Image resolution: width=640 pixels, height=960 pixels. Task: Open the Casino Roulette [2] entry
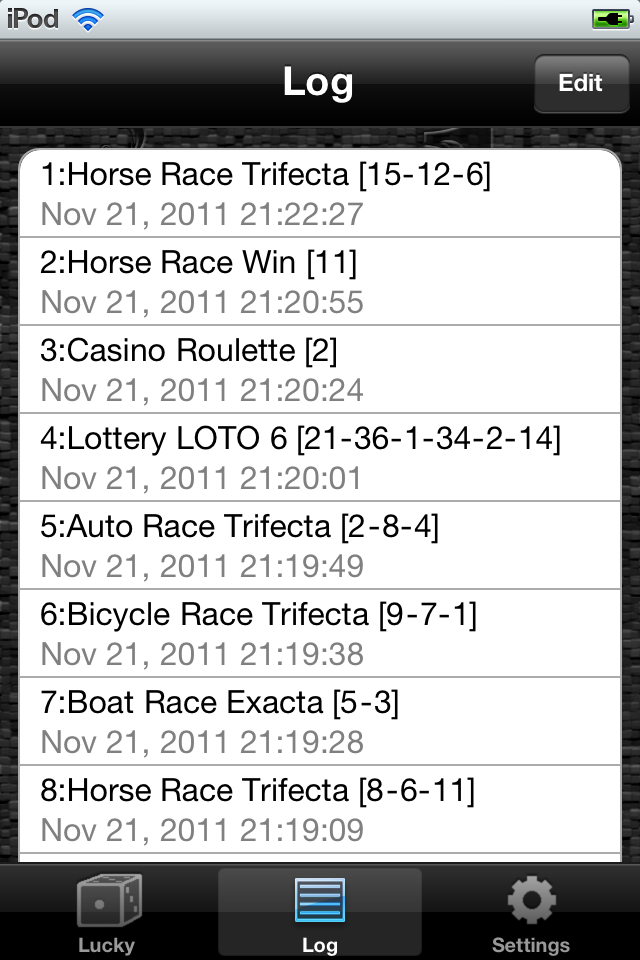[320, 370]
